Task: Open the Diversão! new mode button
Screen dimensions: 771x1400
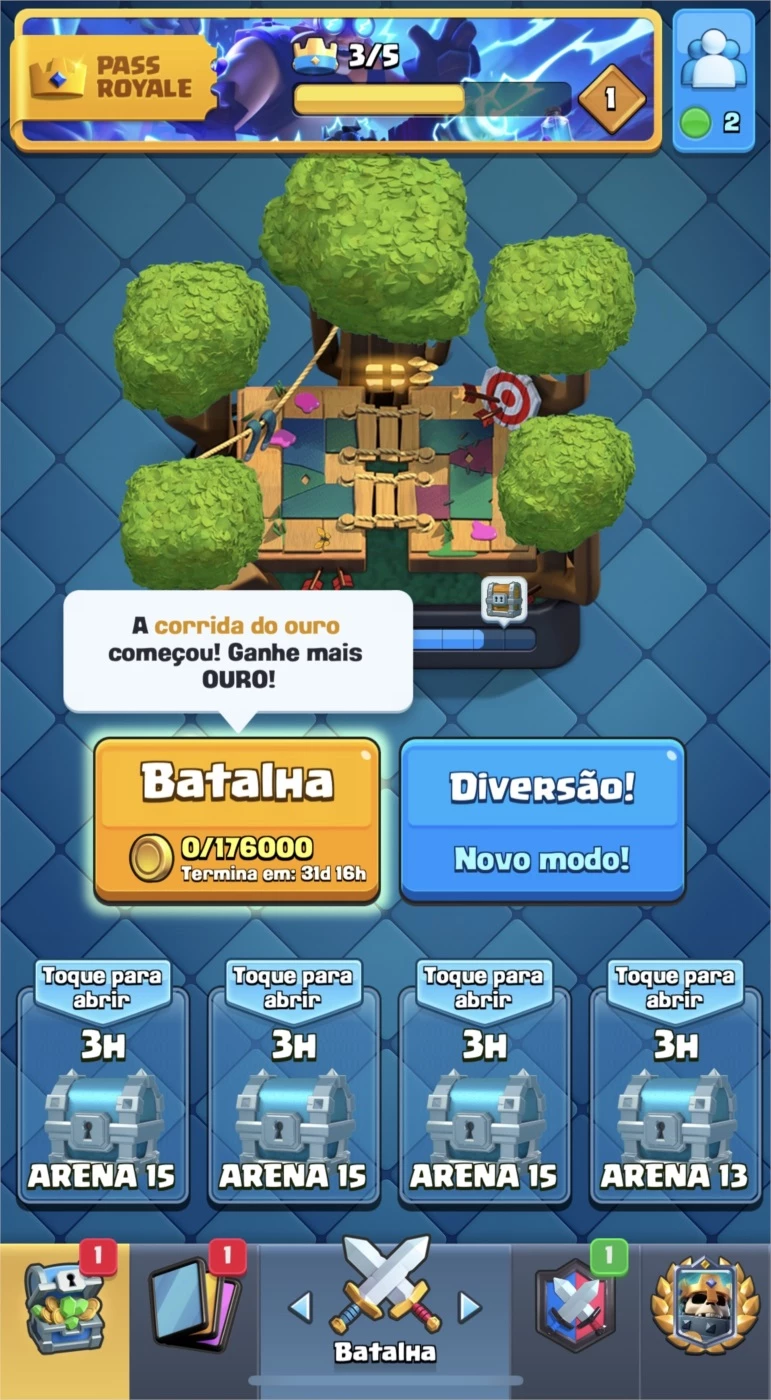Action: click(542, 820)
